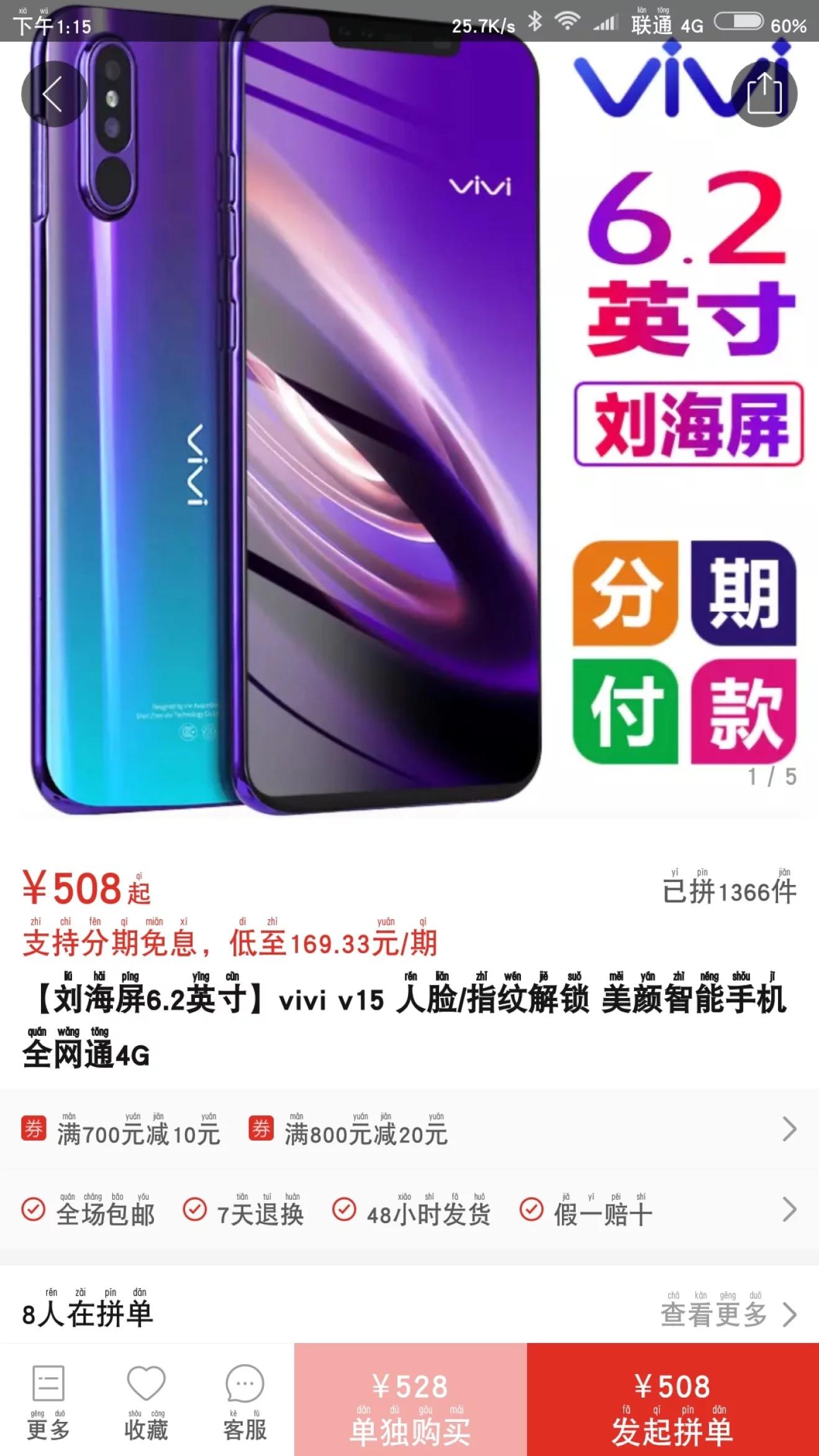This screenshot has width=819, height=1456.
Task: Open 查看更多 chevron for group orders
Action: 791,1314
